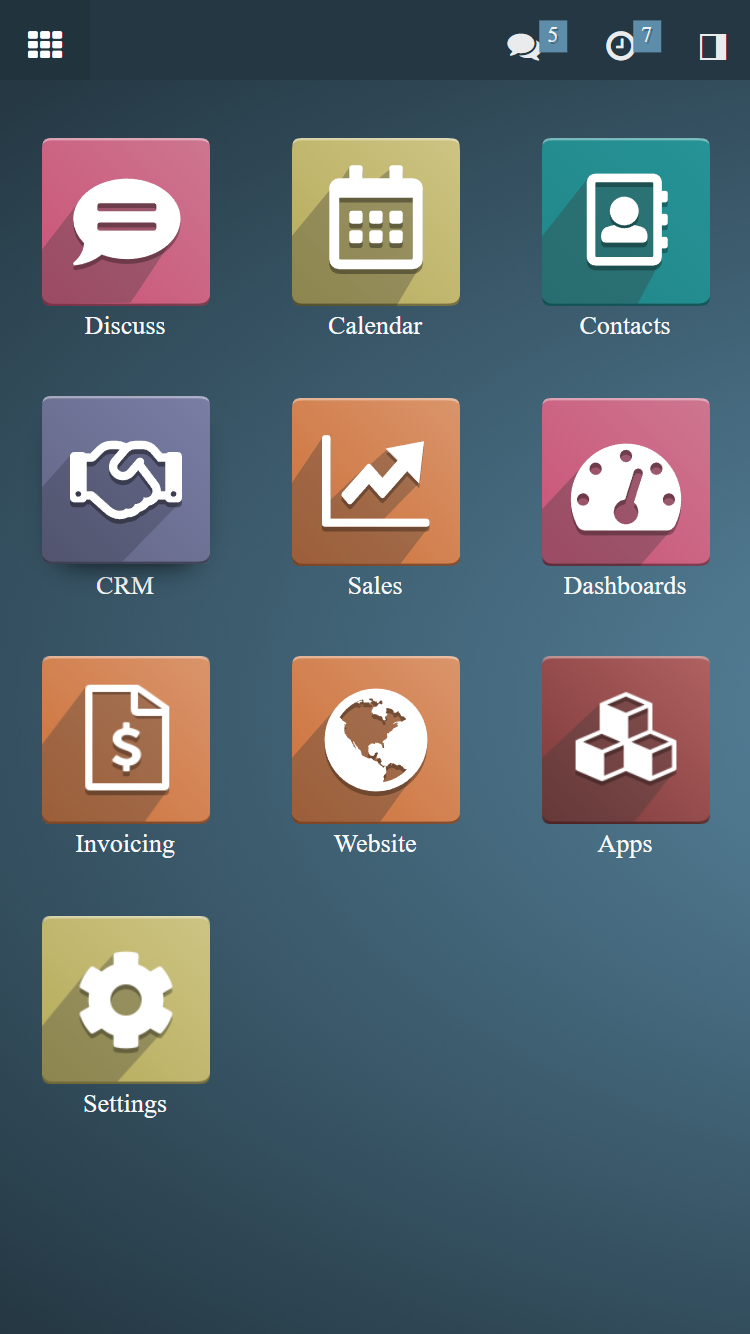Tap the half-filled square toolbar icon
Viewport: 750px width, 1334px height.
[713, 46]
